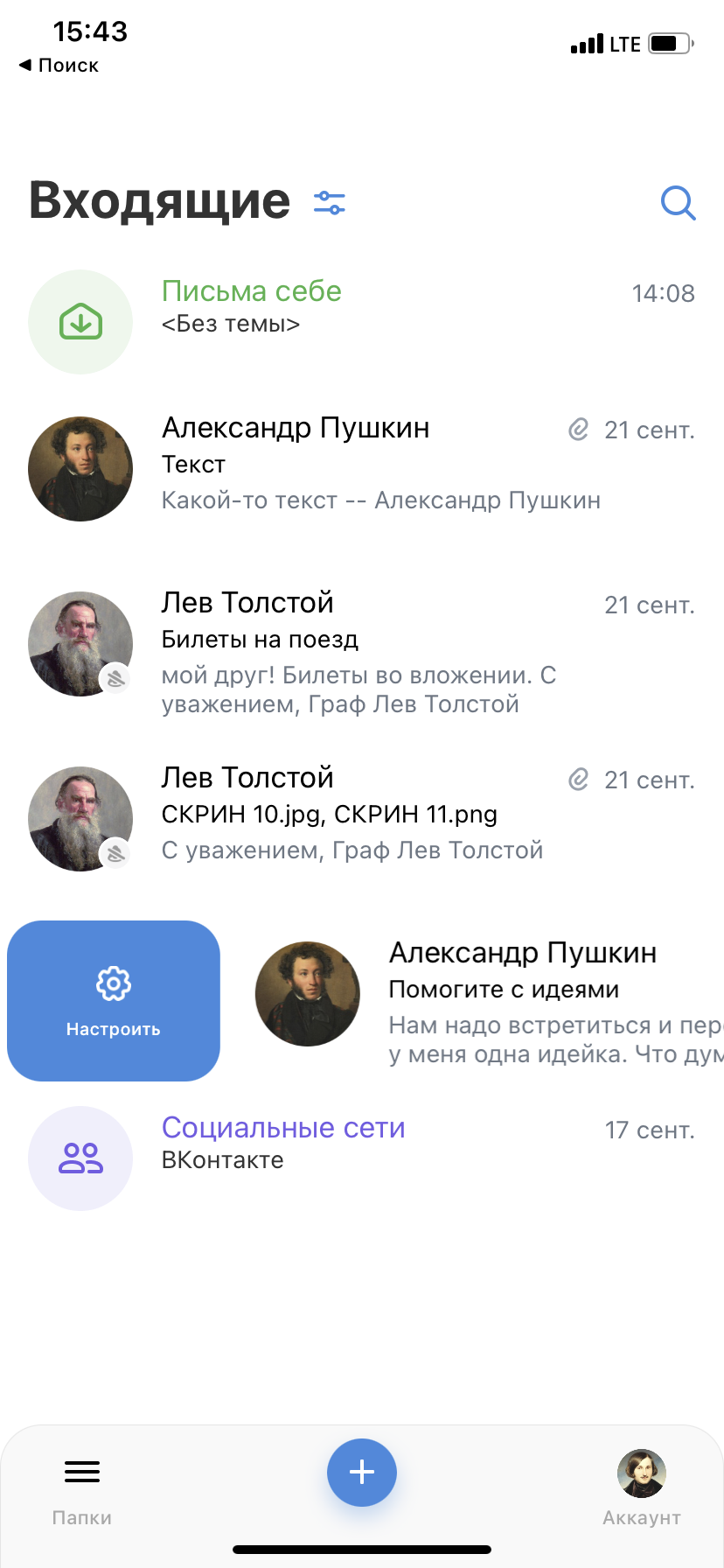Open search in the inbox
The height and width of the screenshot is (1568, 724).
click(x=678, y=203)
